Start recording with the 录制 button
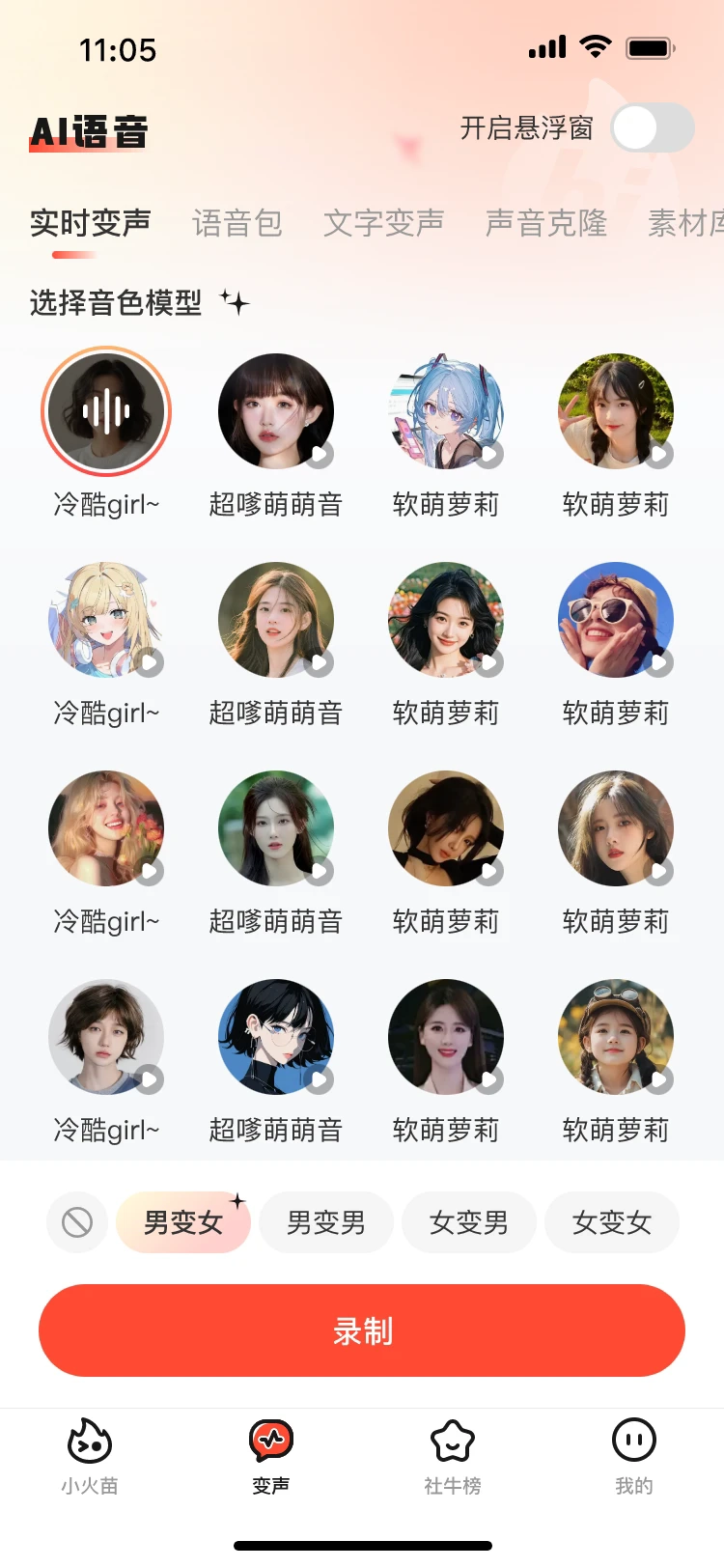This screenshot has height=1568, width=724. coord(362,1330)
